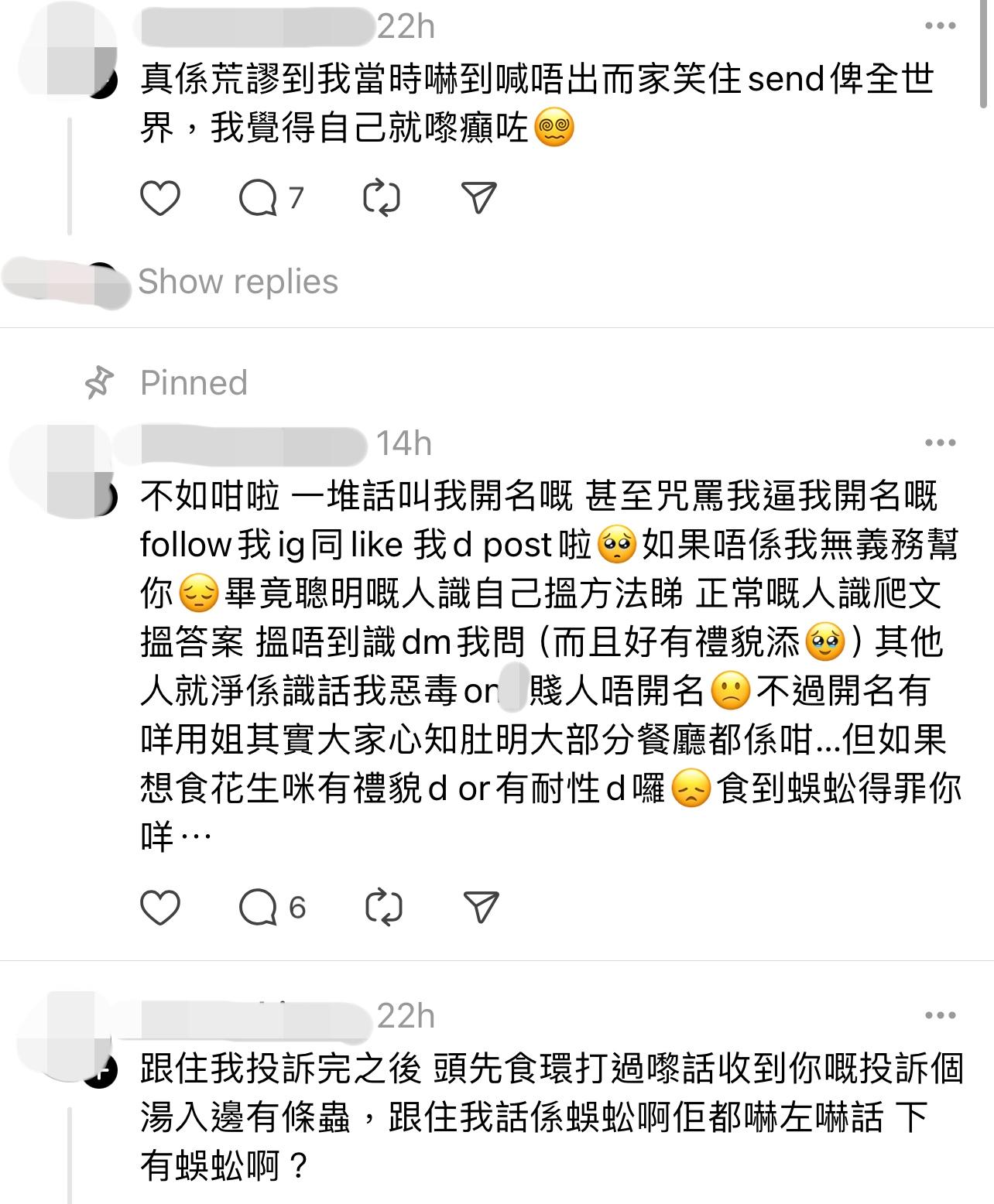Image resolution: width=994 pixels, height=1204 pixels.
Task: Open comments on the pinned reply with 6 comments
Action: pyautogui.click(x=259, y=907)
